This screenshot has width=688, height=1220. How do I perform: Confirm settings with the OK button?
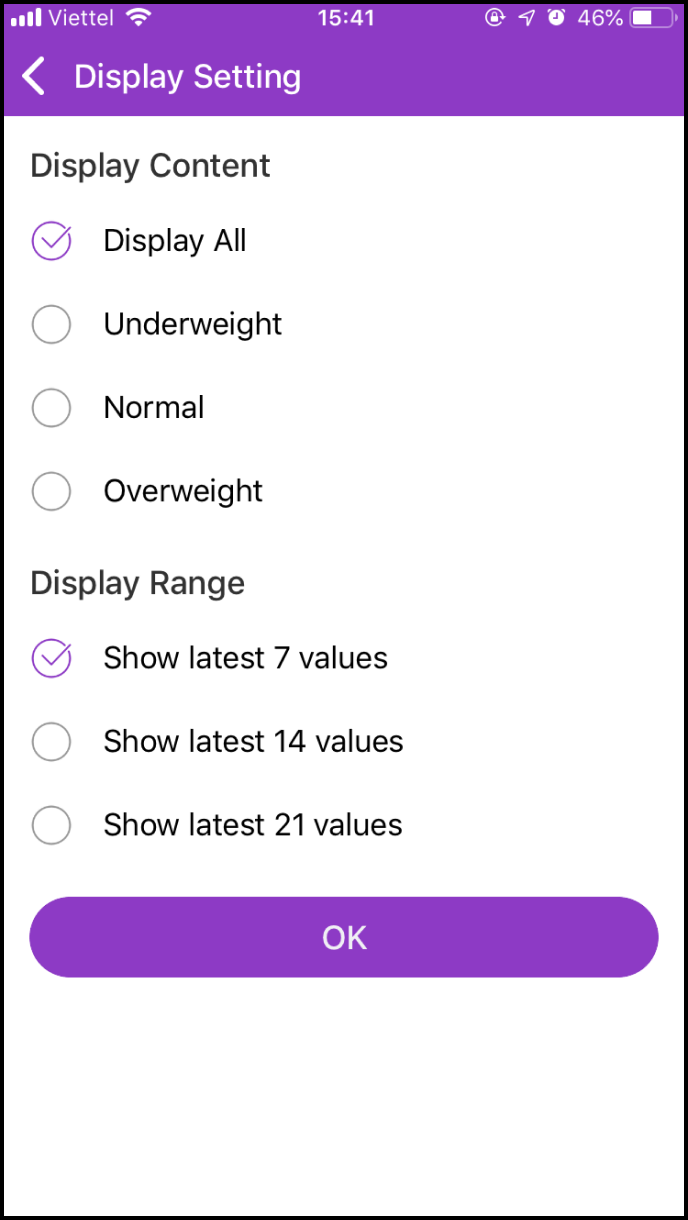click(344, 937)
